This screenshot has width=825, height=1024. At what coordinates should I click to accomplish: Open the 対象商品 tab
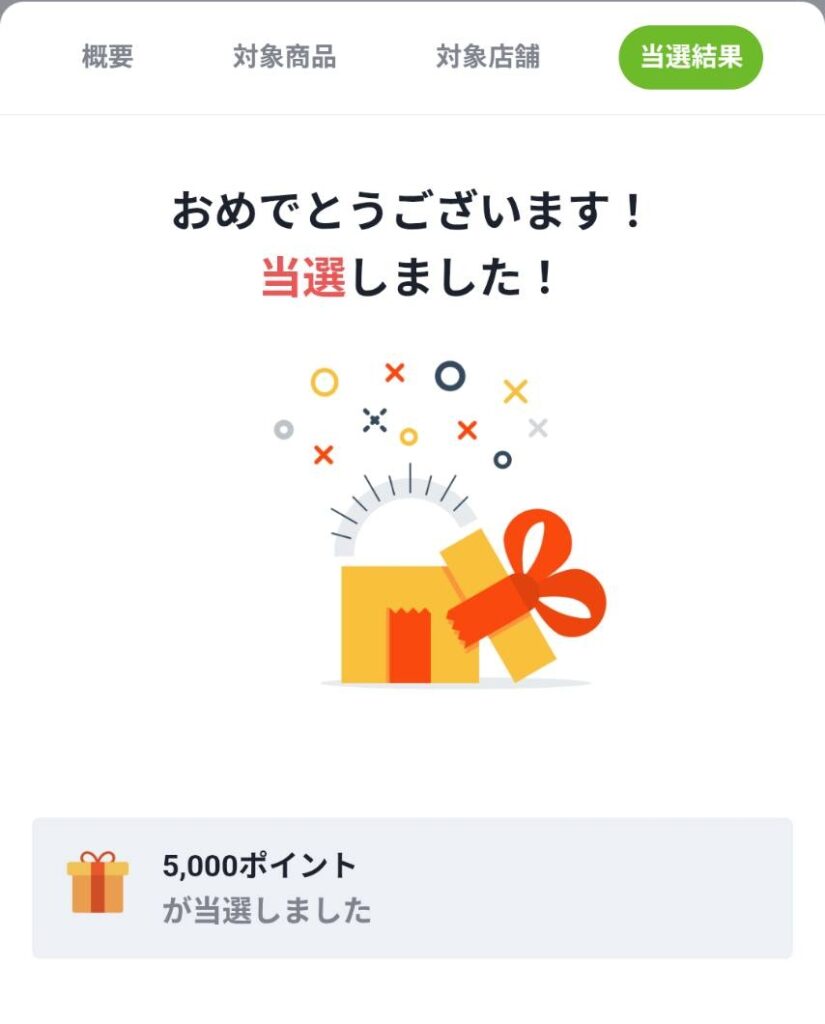tap(284, 57)
